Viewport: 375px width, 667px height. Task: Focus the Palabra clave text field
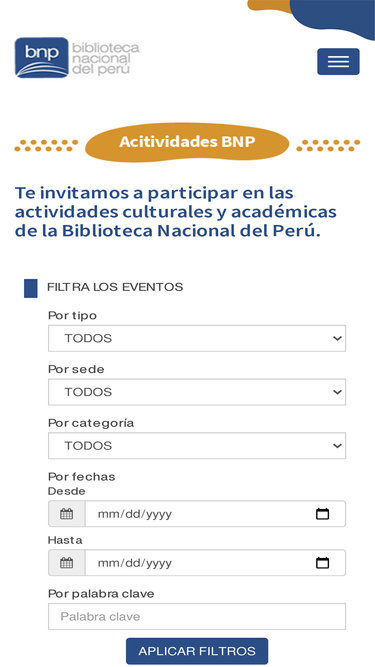tap(197, 616)
